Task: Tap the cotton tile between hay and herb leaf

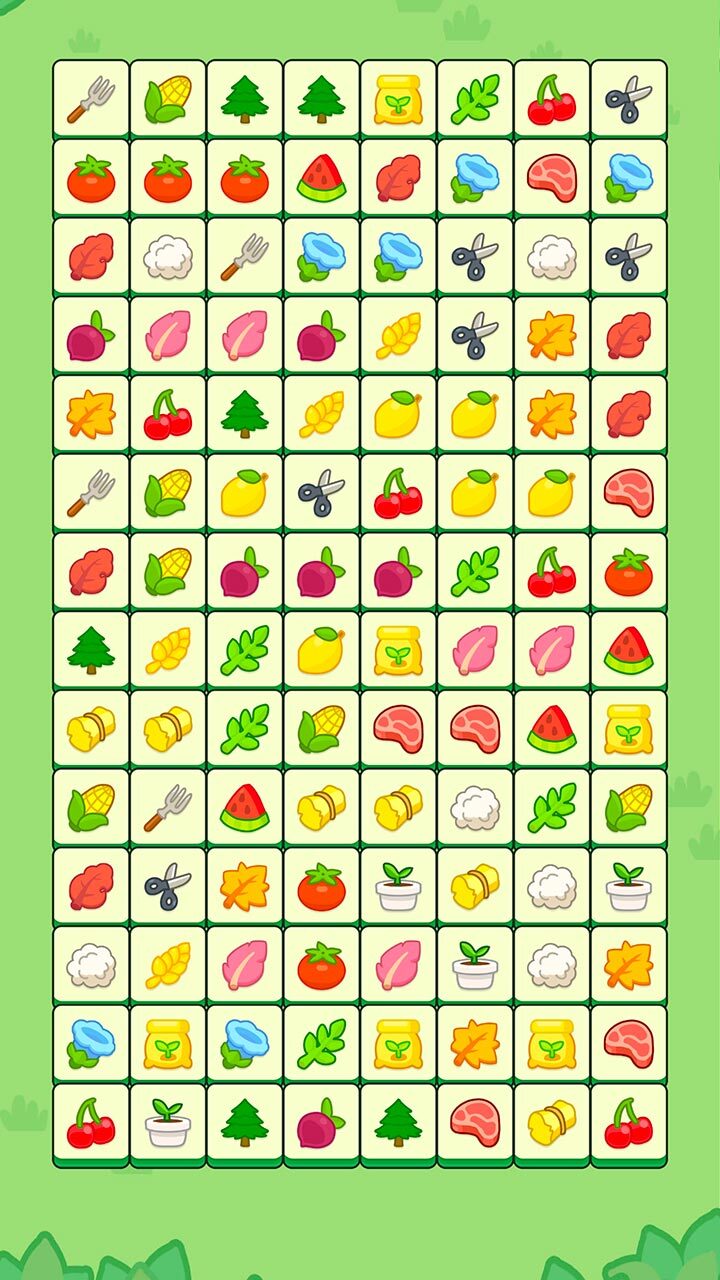Action: click(475, 808)
